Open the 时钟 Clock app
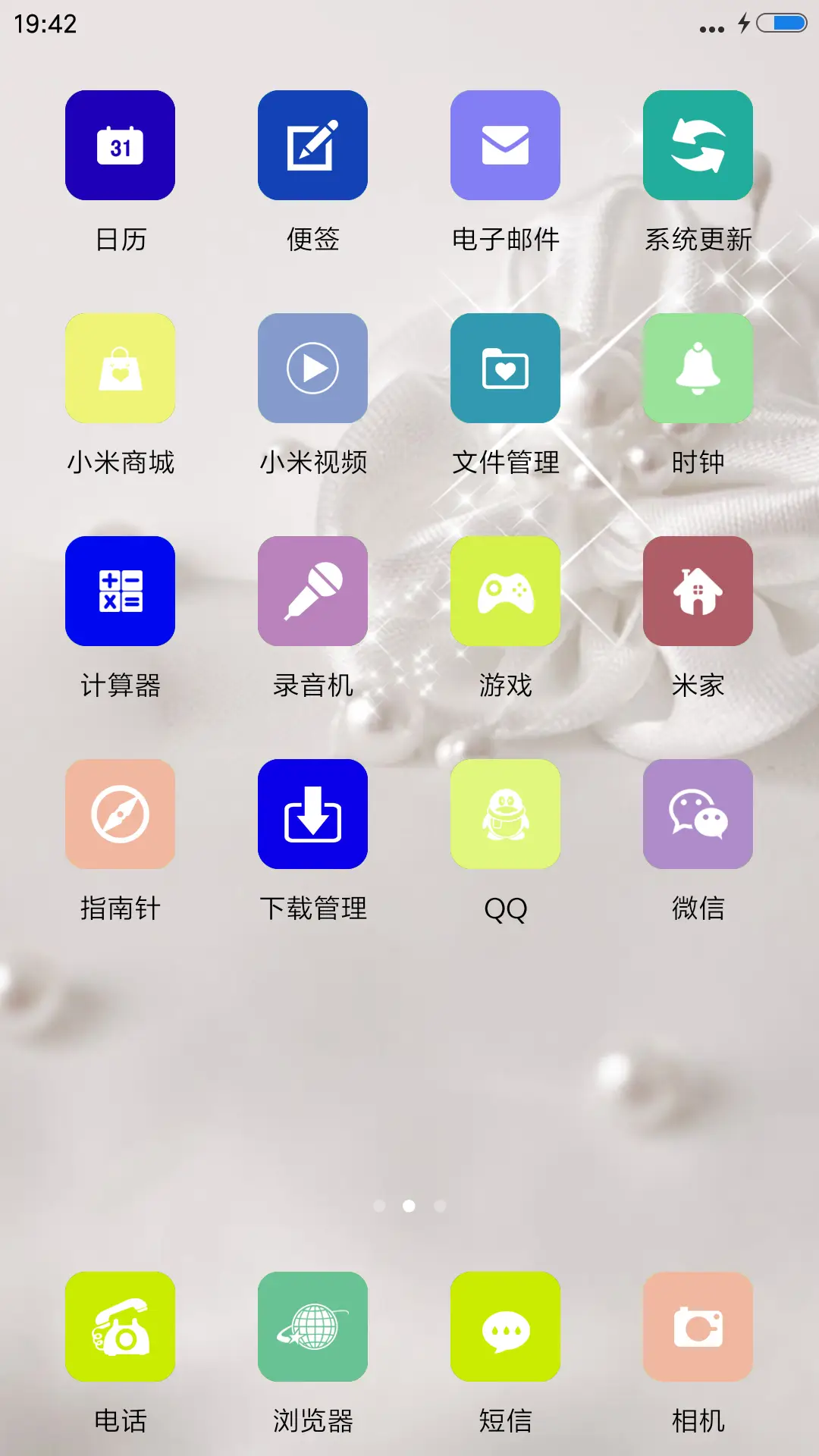Viewport: 819px width, 1456px height. [698, 369]
